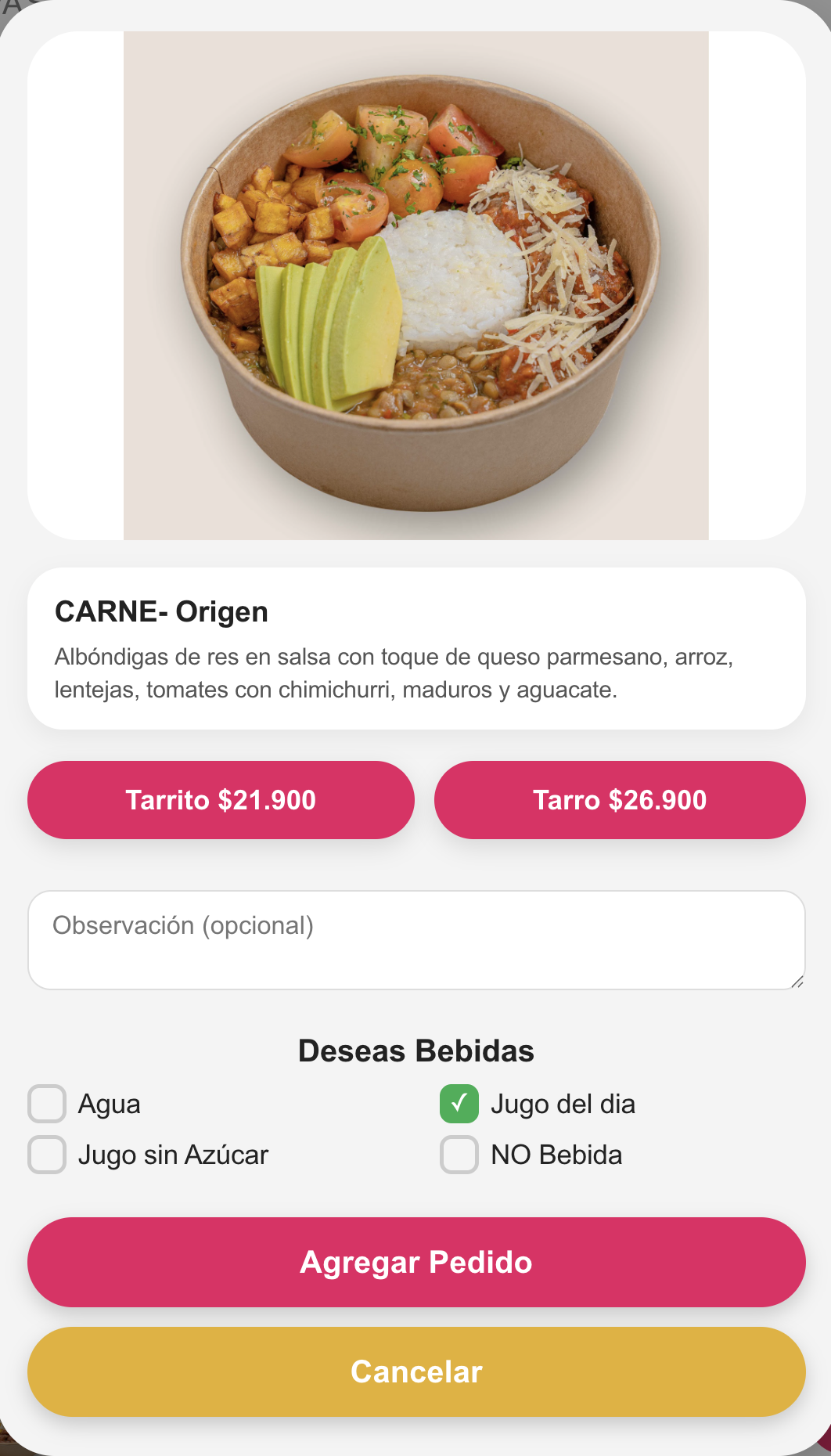Click the Agua label text
The height and width of the screenshot is (1456, 831).
coord(109,1104)
